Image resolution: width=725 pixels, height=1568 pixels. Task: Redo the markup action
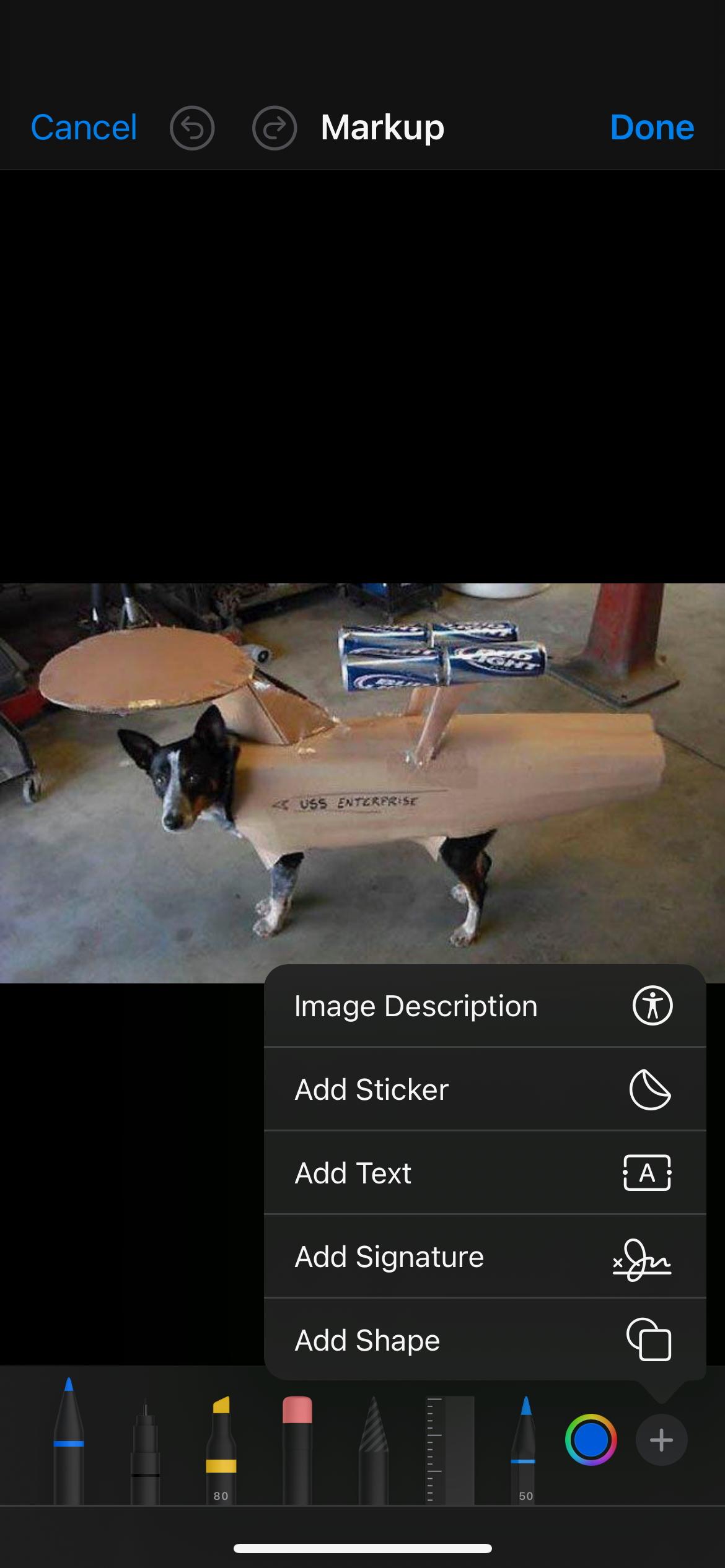[275, 128]
